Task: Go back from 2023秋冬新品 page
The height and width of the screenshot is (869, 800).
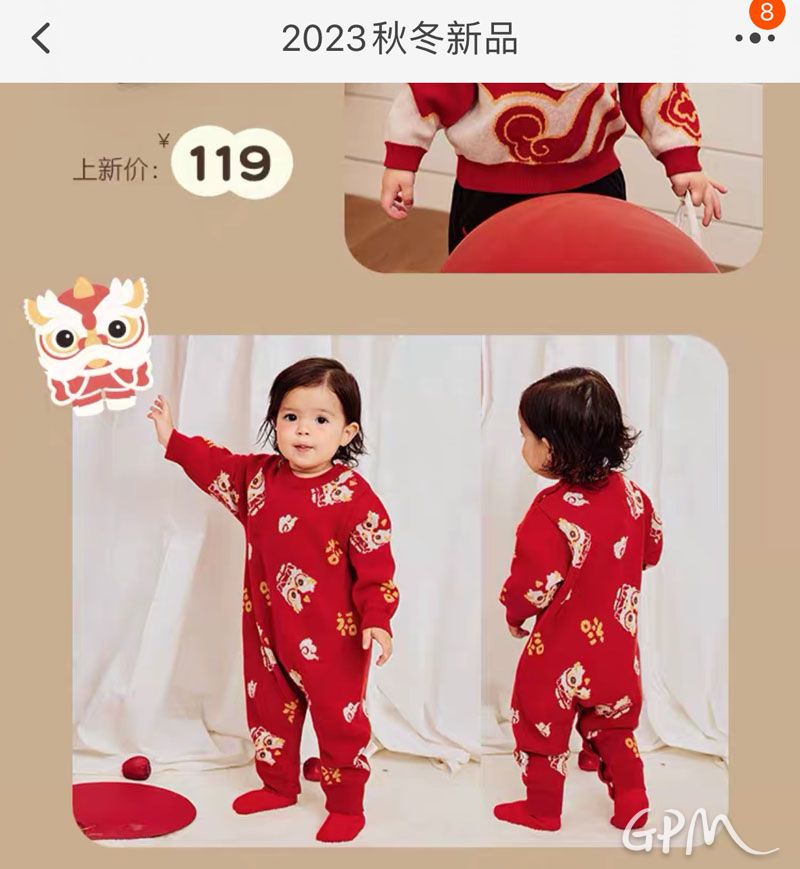Action: point(40,39)
